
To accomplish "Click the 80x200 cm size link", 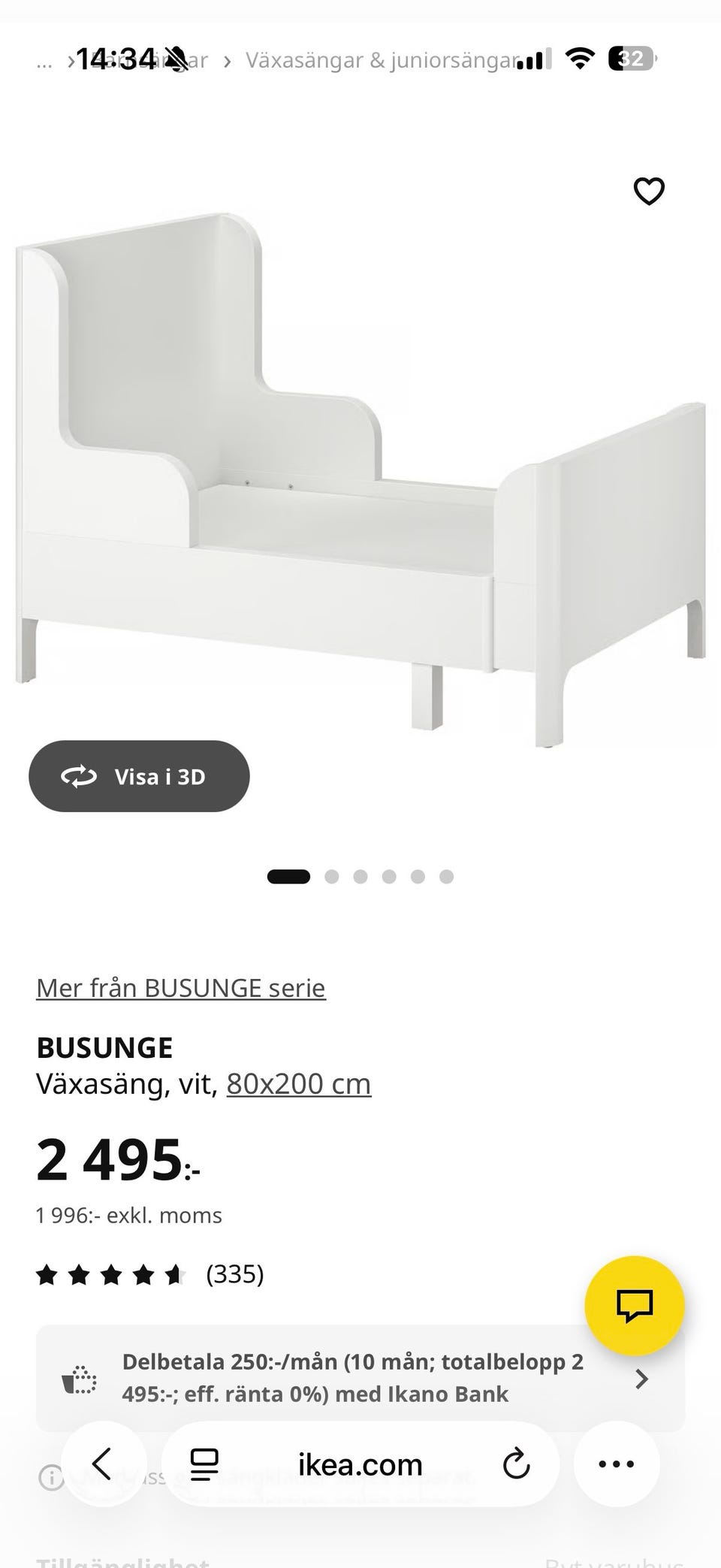I will click(297, 1083).
